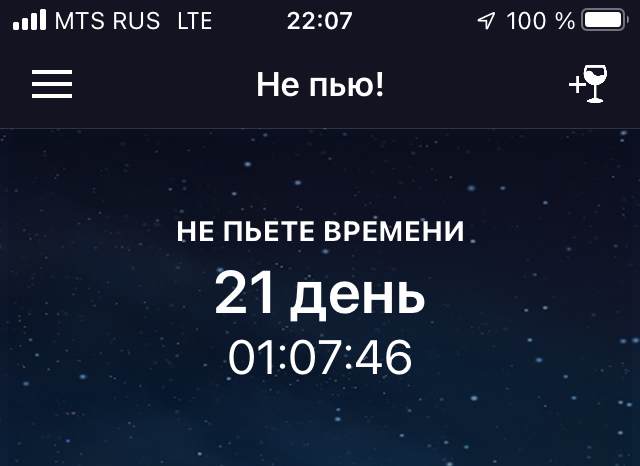The width and height of the screenshot is (640, 466).
Task: Add a drink with the wine glass icon
Action: [588, 84]
